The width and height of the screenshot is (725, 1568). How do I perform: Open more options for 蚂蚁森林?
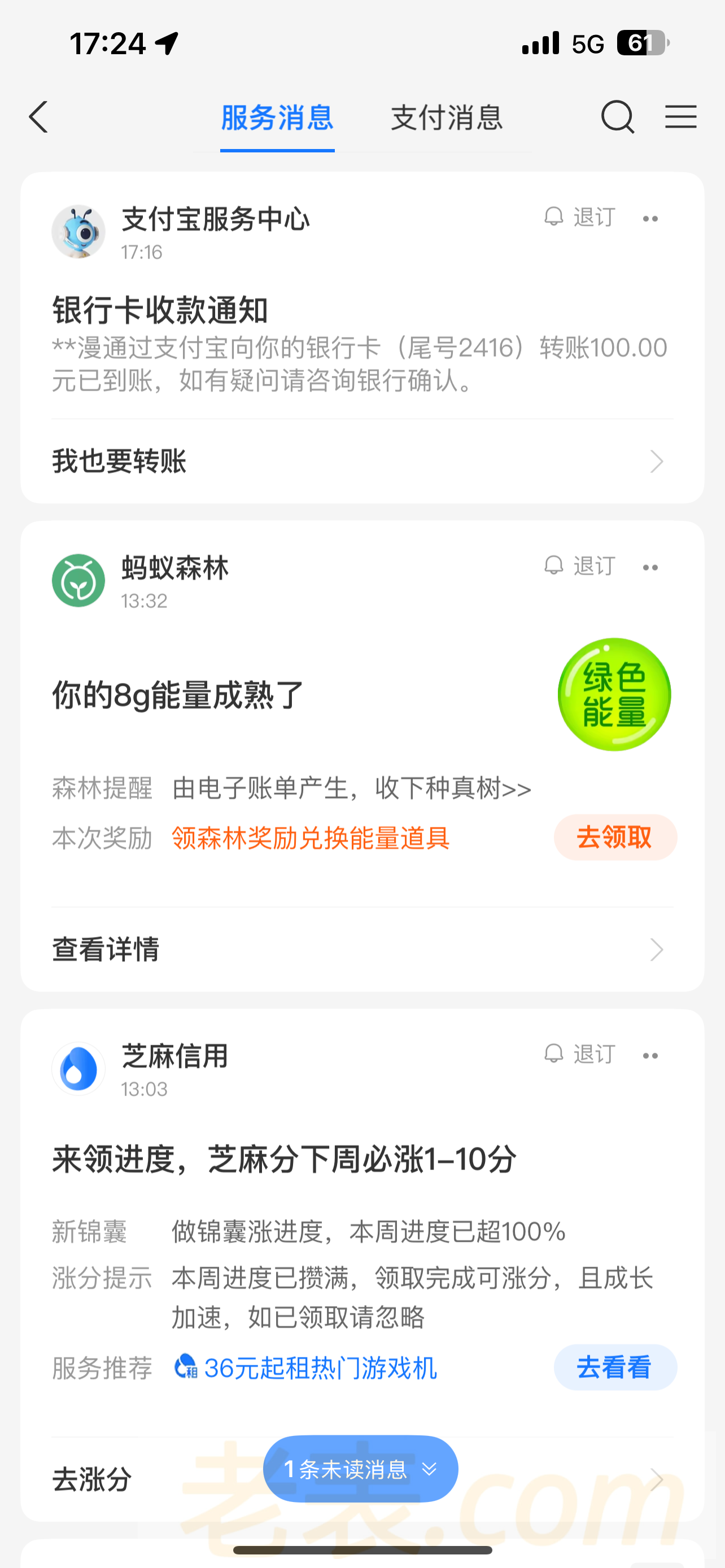pyautogui.click(x=650, y=567)
